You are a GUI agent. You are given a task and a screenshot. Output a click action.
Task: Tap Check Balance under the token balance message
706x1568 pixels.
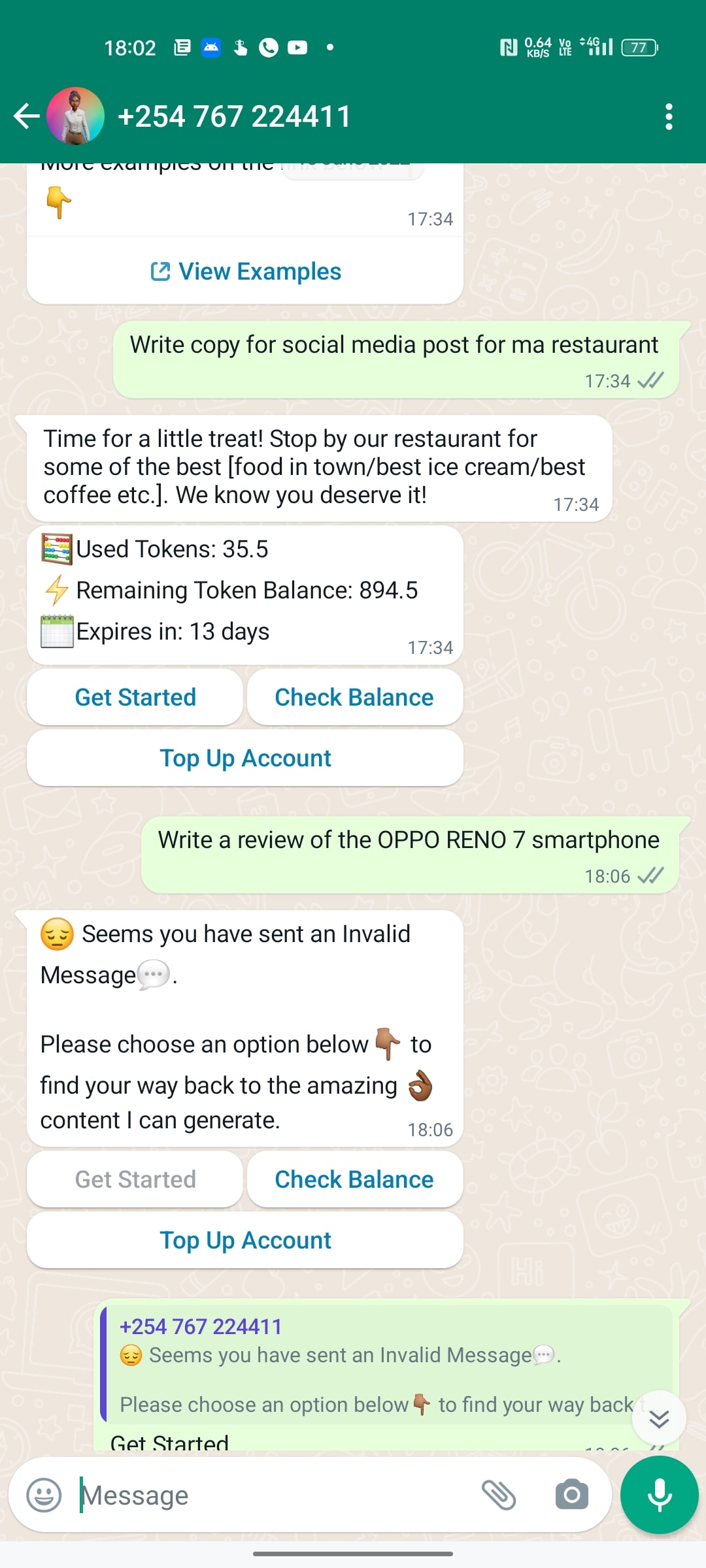coord(354,697)
